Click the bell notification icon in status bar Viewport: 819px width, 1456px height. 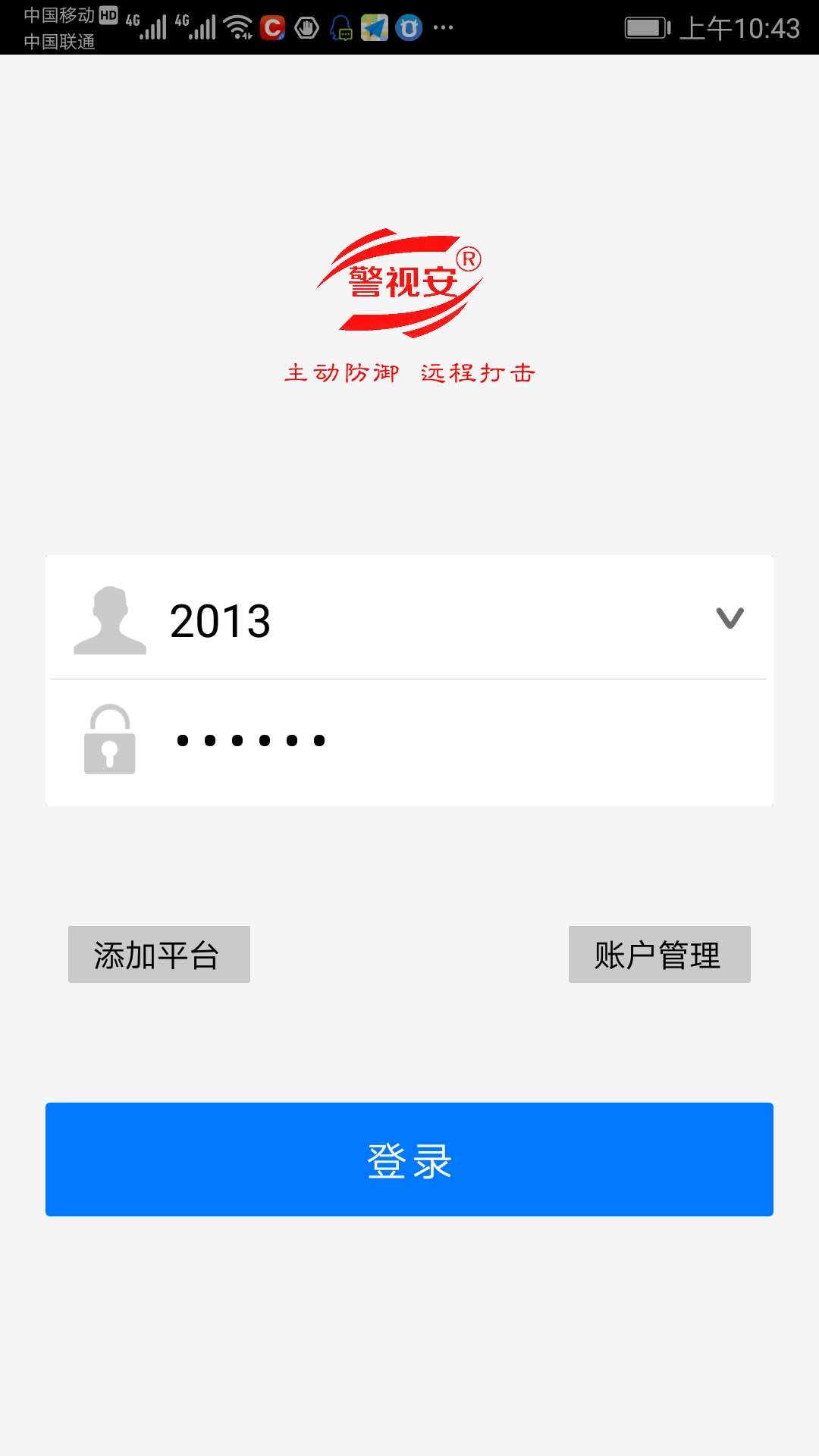341,27
